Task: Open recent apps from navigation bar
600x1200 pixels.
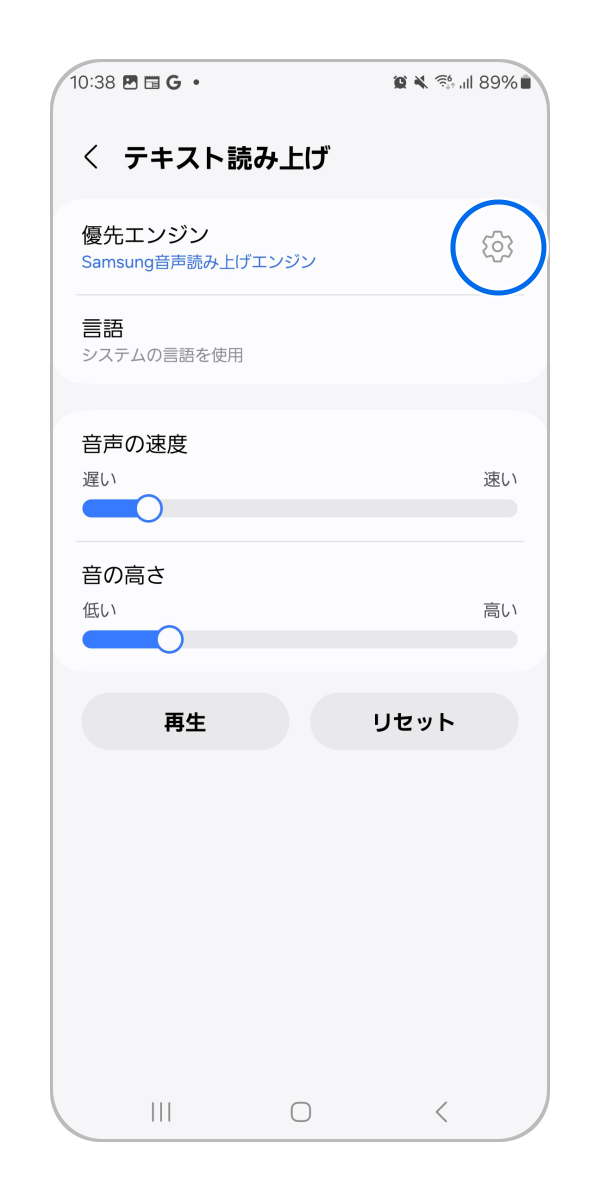Action: [160, 1111]
